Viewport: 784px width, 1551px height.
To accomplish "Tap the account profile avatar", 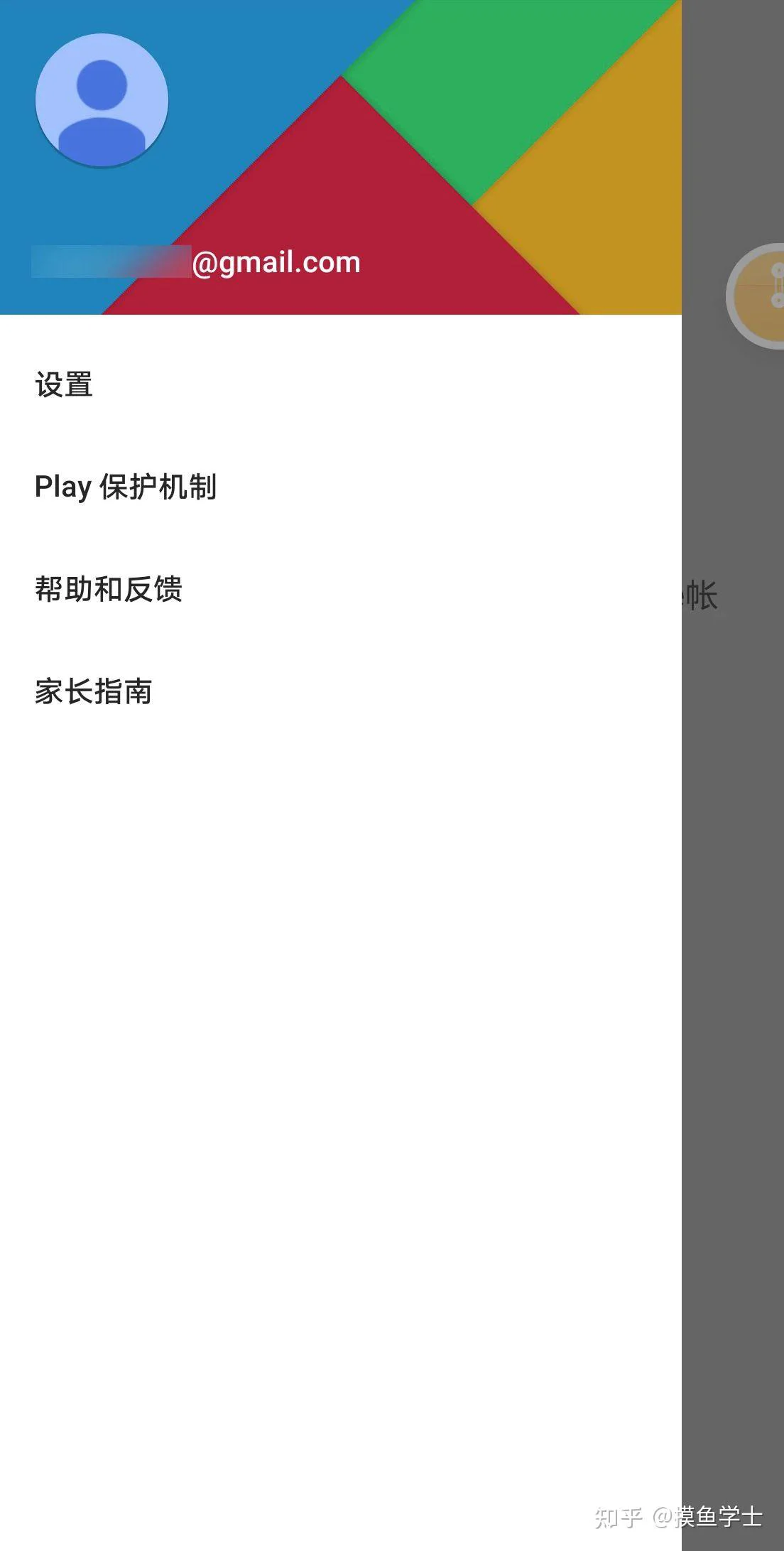I will coord(102,100).
